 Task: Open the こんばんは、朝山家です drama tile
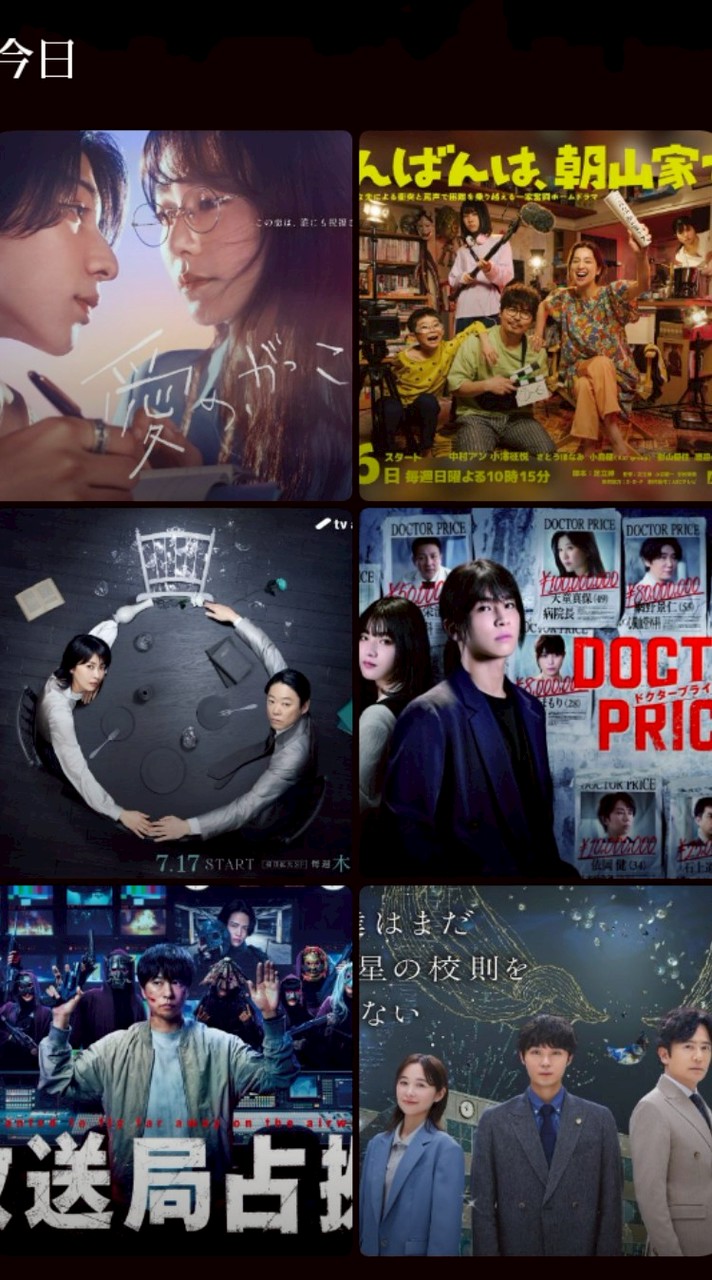[536, 315]
